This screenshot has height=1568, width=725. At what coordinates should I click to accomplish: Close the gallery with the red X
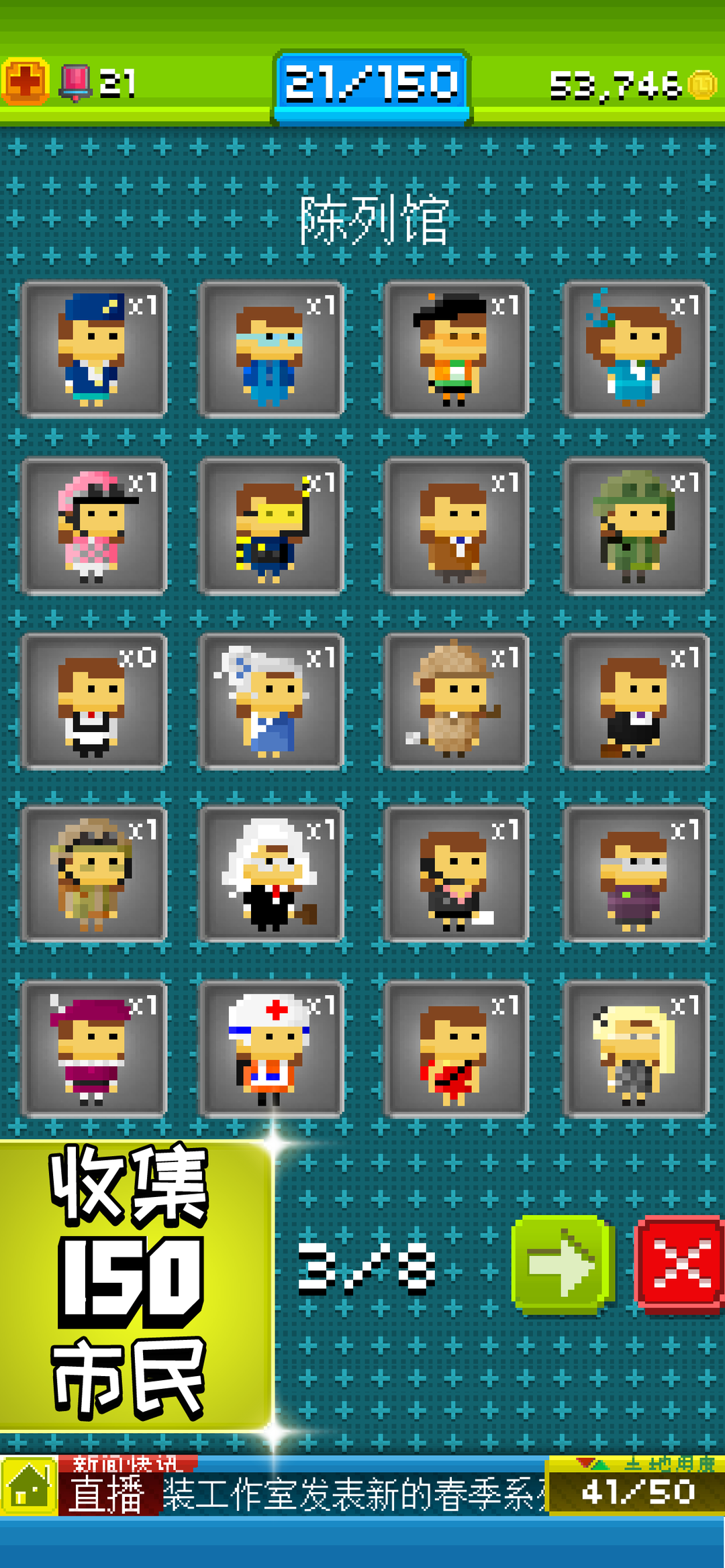[681, 1264]
